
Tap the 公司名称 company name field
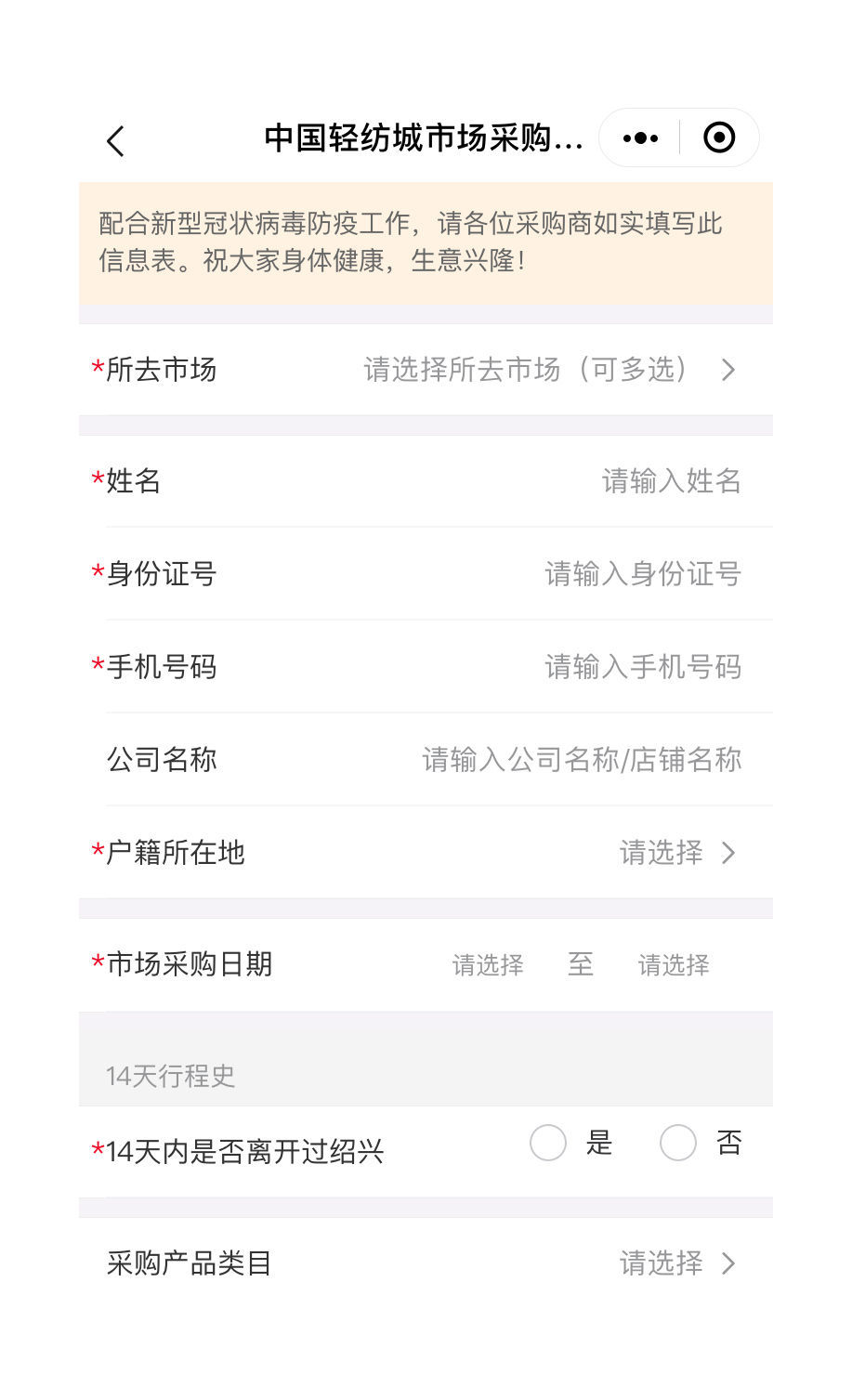tap(426, 760)
